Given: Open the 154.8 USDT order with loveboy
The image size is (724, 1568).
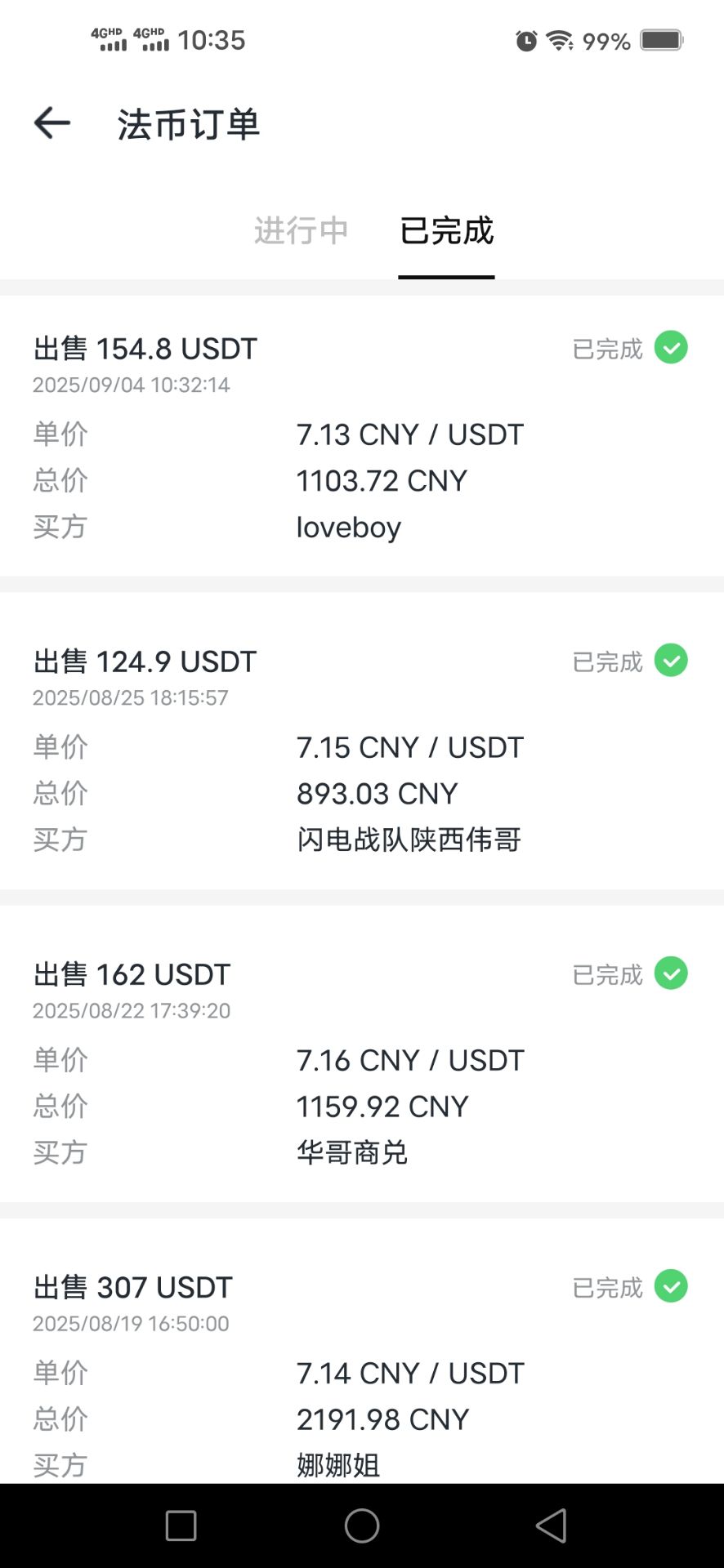Looking at the screenshot, I should [x=361, y=436].
